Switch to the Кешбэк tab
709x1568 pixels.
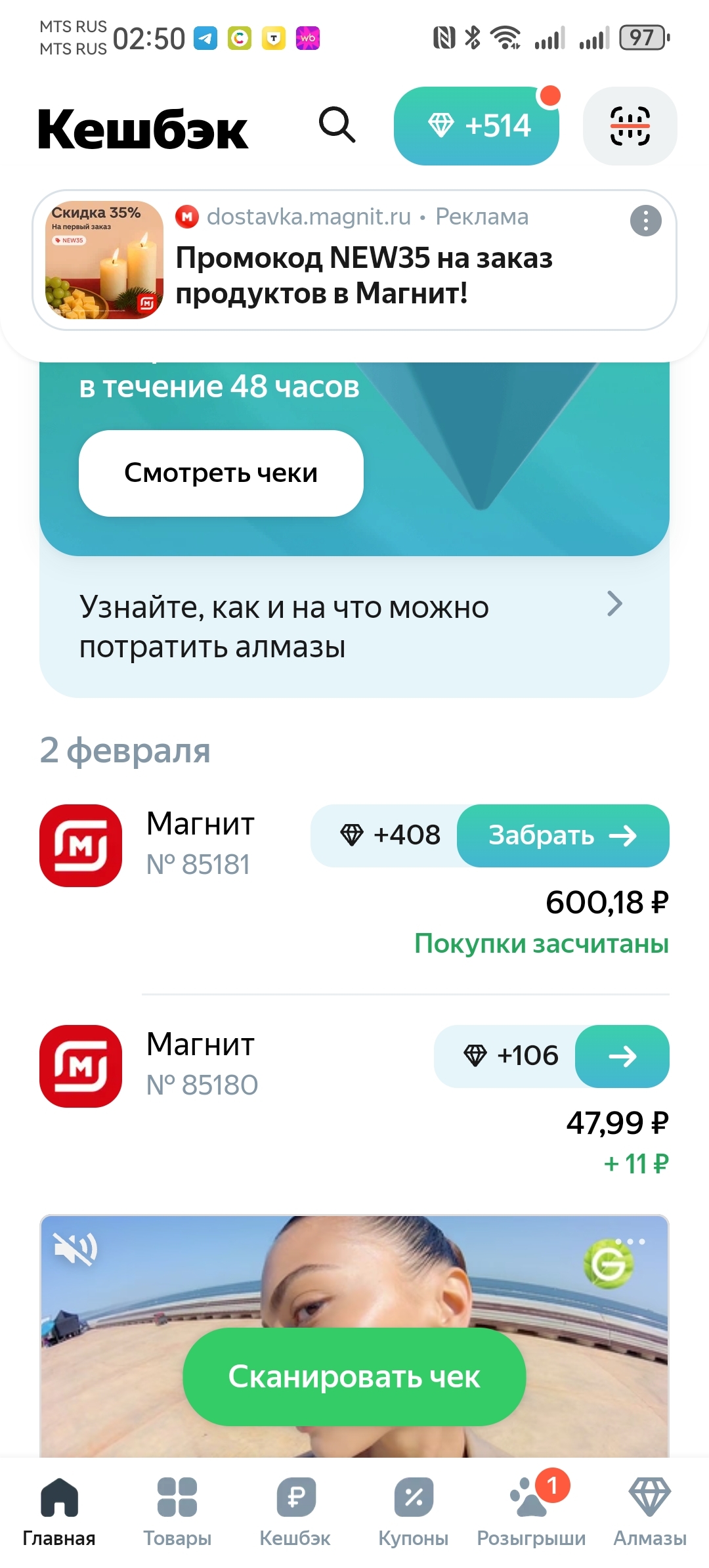pos(295,1513)
